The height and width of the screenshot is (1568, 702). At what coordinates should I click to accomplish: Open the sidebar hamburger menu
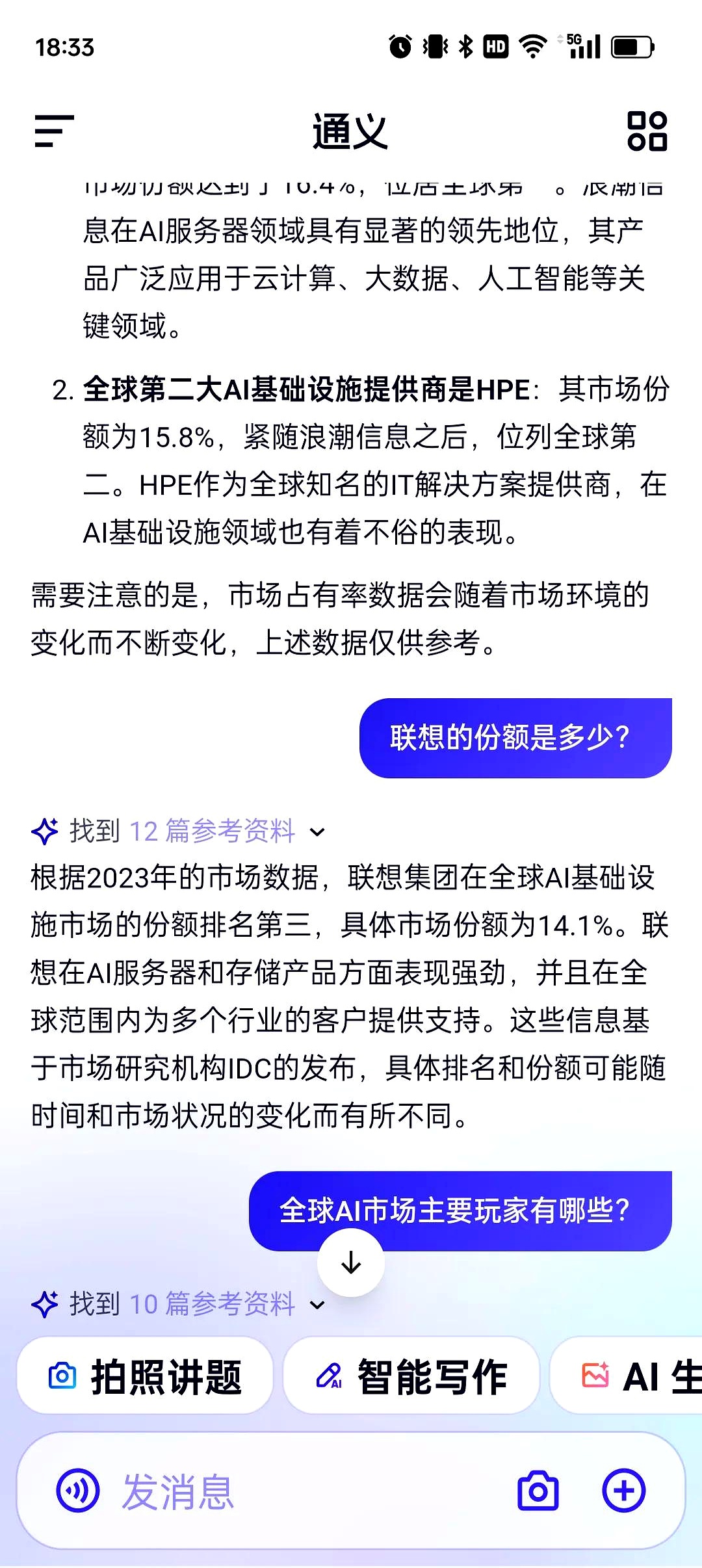click(x=55, y=132)
